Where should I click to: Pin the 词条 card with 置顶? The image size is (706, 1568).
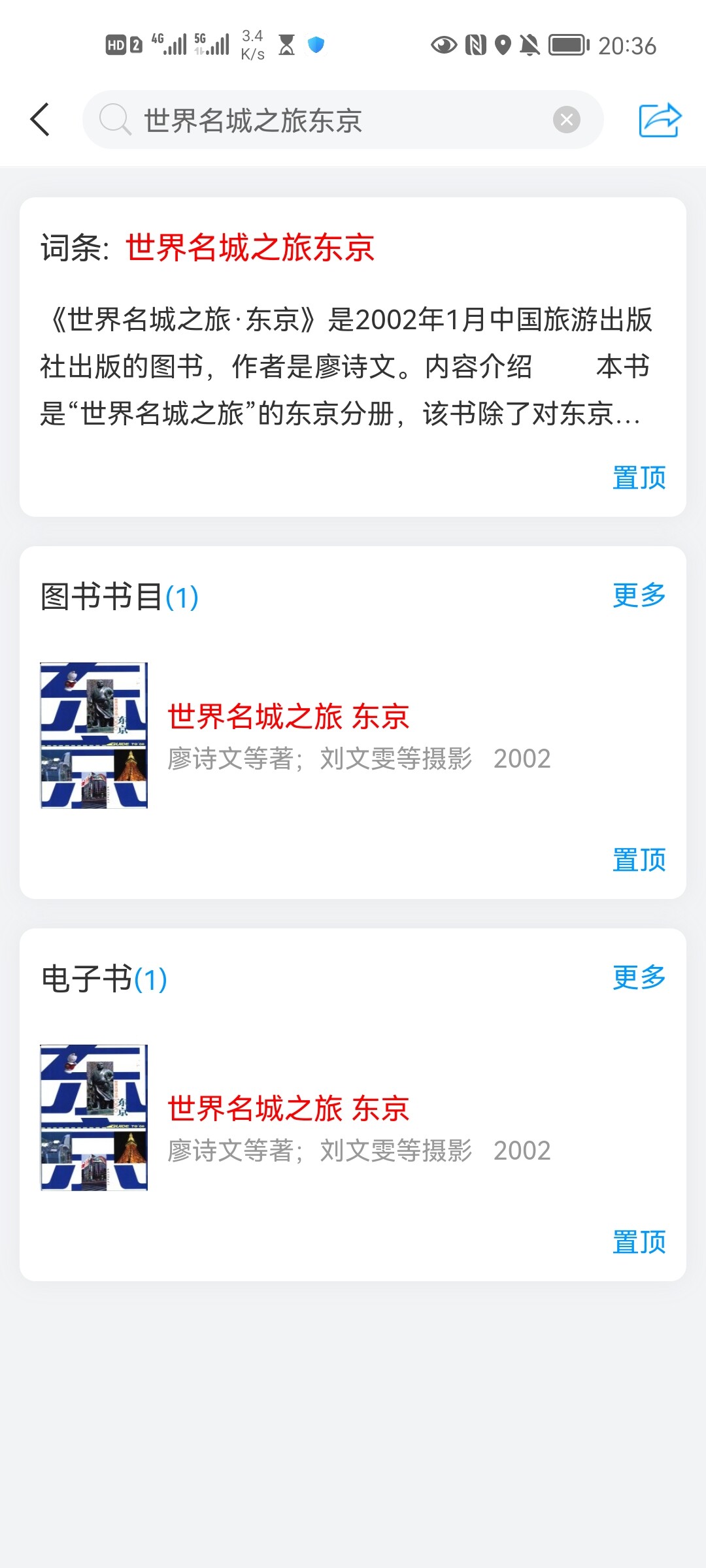(639, 478)
